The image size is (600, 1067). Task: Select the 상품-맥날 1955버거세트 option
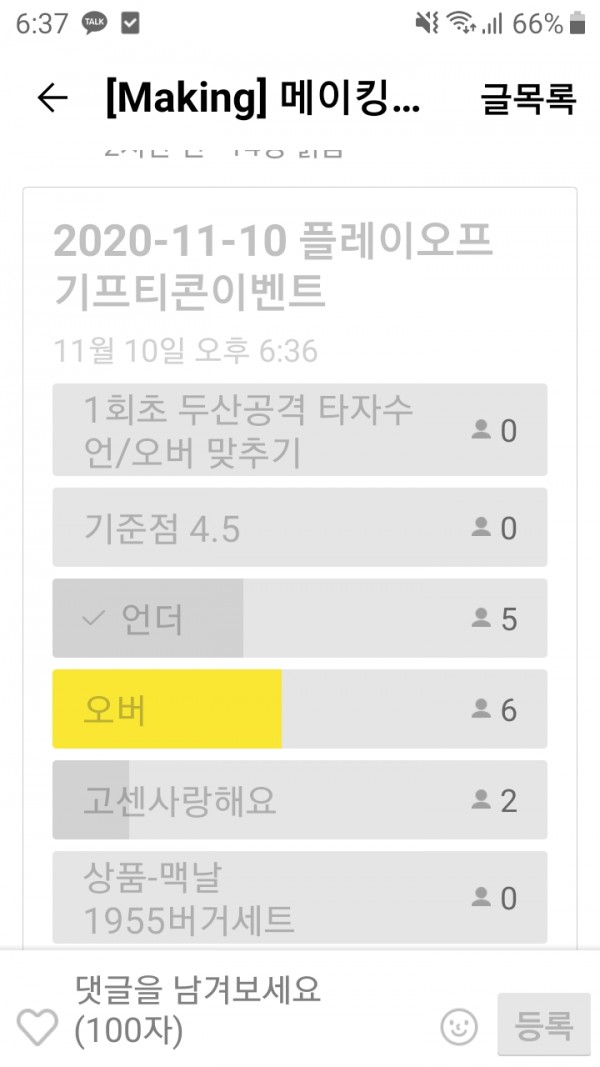299,897
